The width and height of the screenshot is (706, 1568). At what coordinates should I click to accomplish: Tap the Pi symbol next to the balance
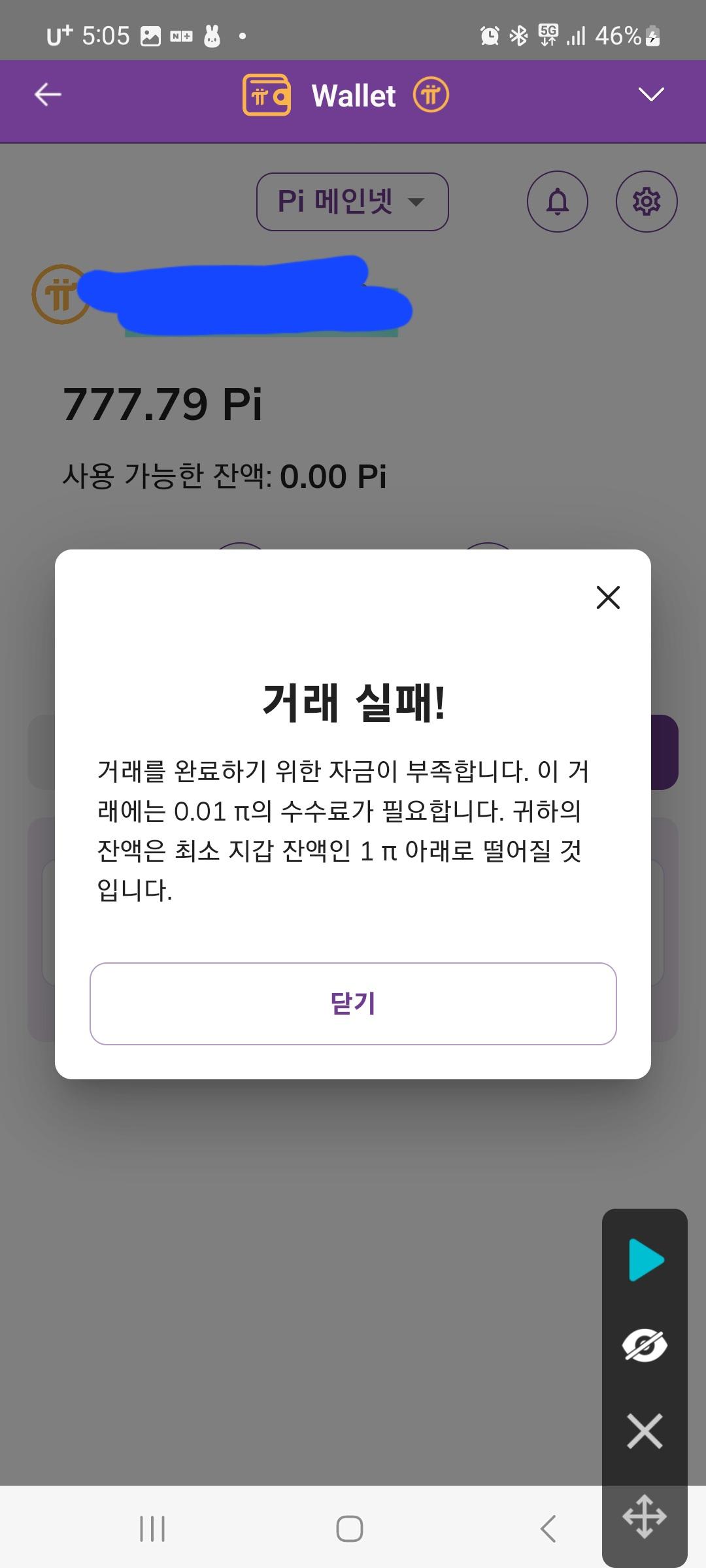(x=61, y=294)
